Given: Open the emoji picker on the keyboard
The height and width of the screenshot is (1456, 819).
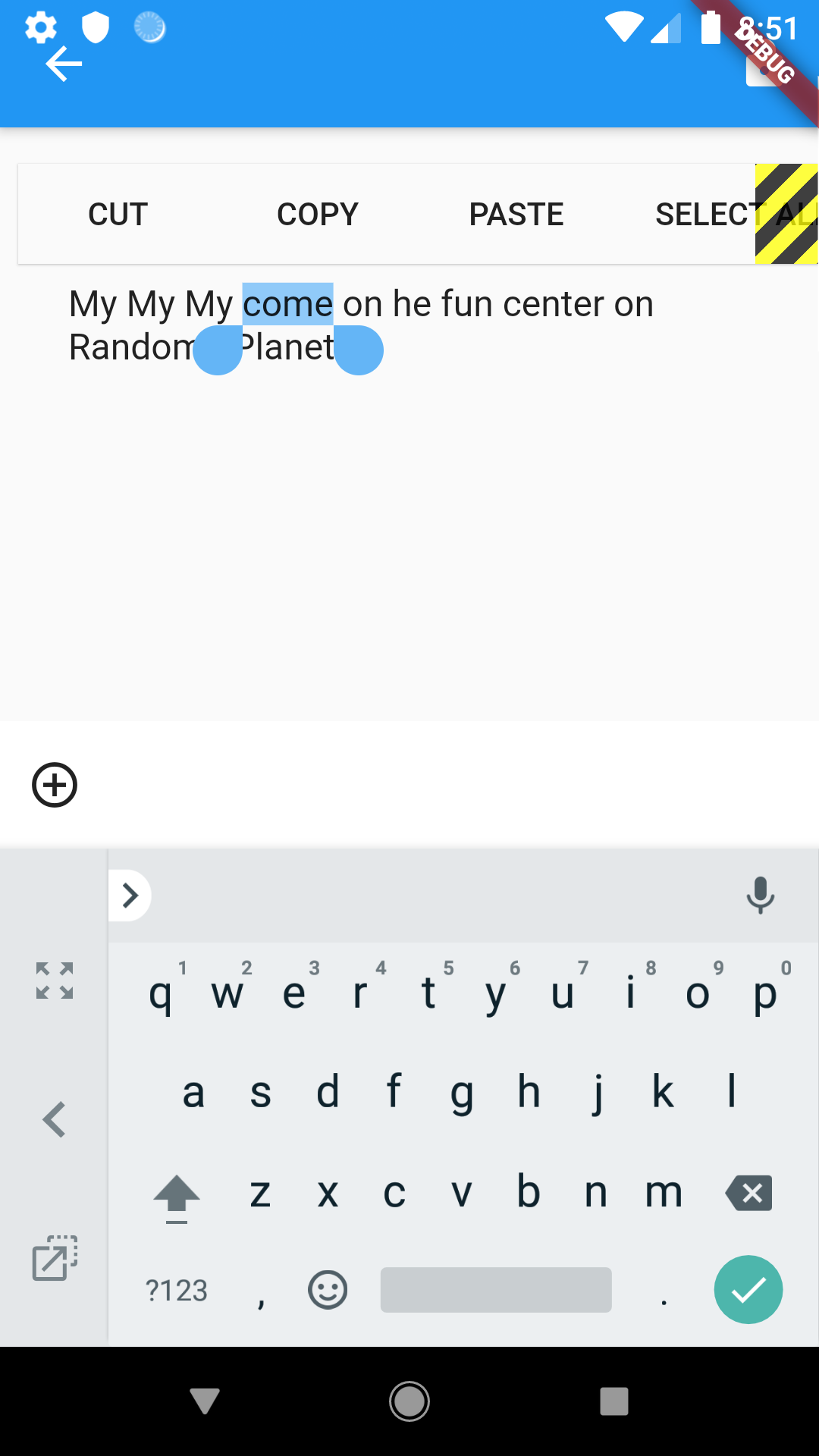Looking at the screenshot, I should [328, 1289].
